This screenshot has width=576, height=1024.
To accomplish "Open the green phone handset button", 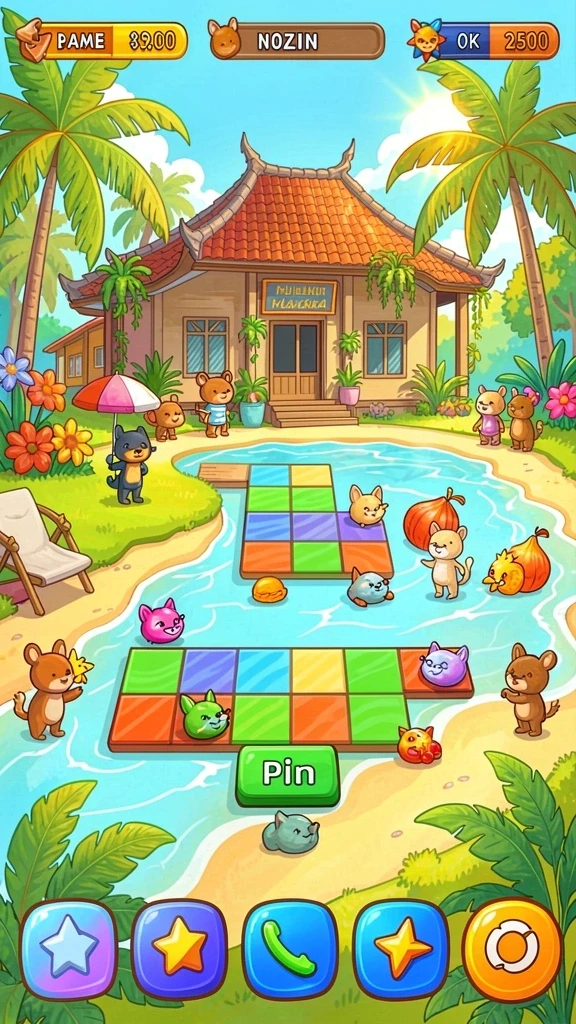I will click(290, 948).
